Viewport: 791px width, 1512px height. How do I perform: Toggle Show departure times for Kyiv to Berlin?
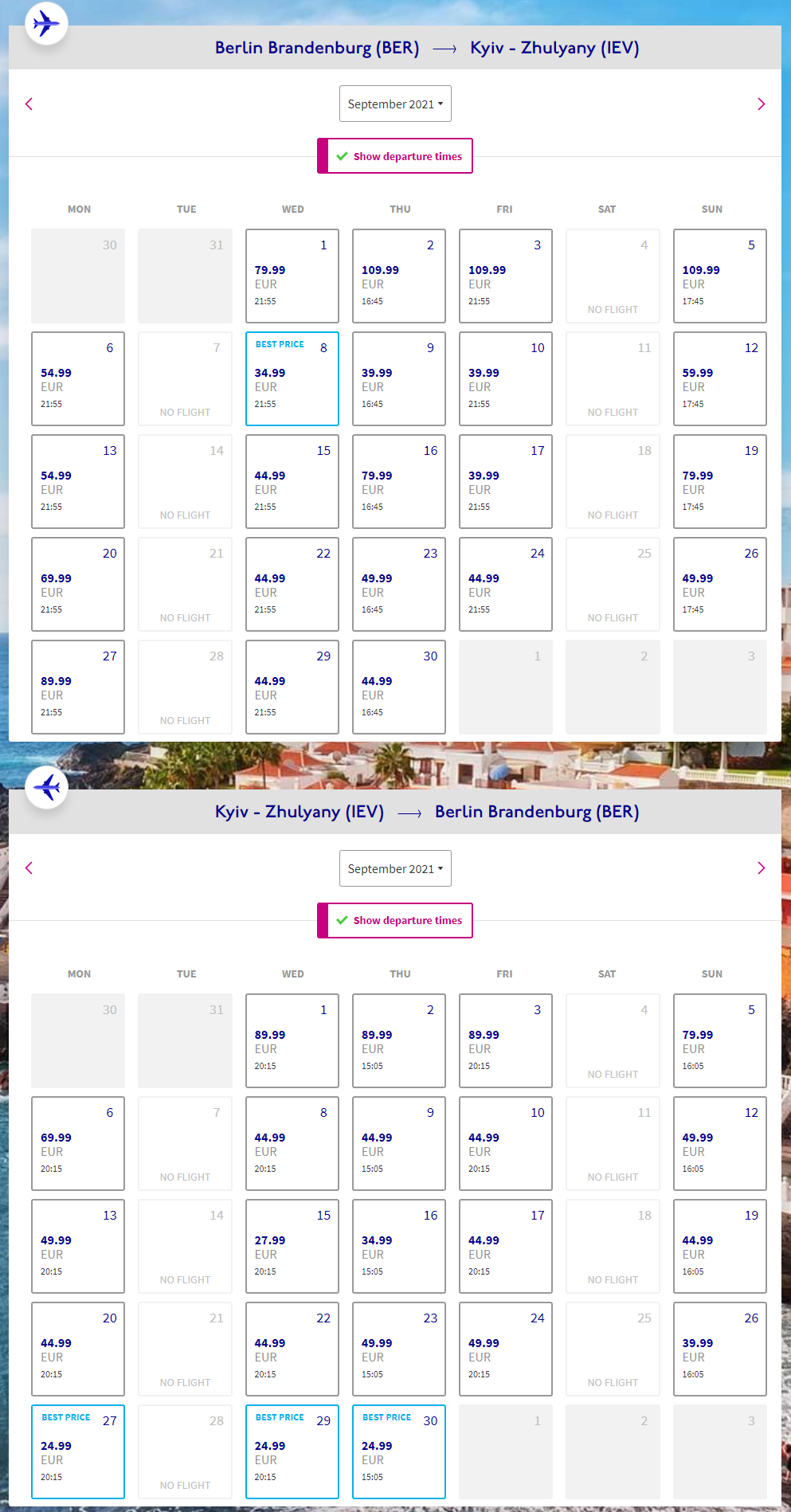pos(396,921)
